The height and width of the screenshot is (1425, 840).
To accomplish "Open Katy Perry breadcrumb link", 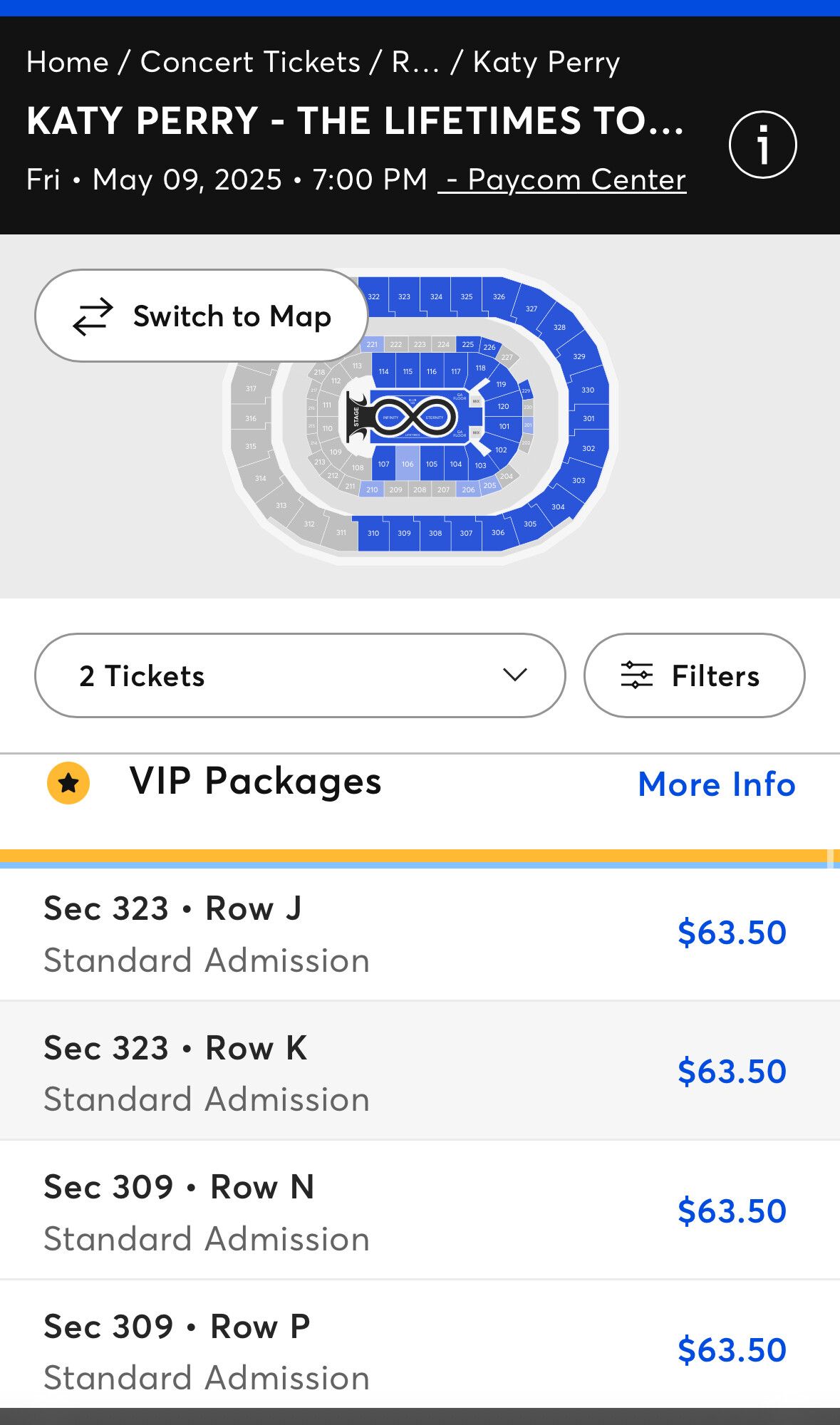I will point(546,62).
